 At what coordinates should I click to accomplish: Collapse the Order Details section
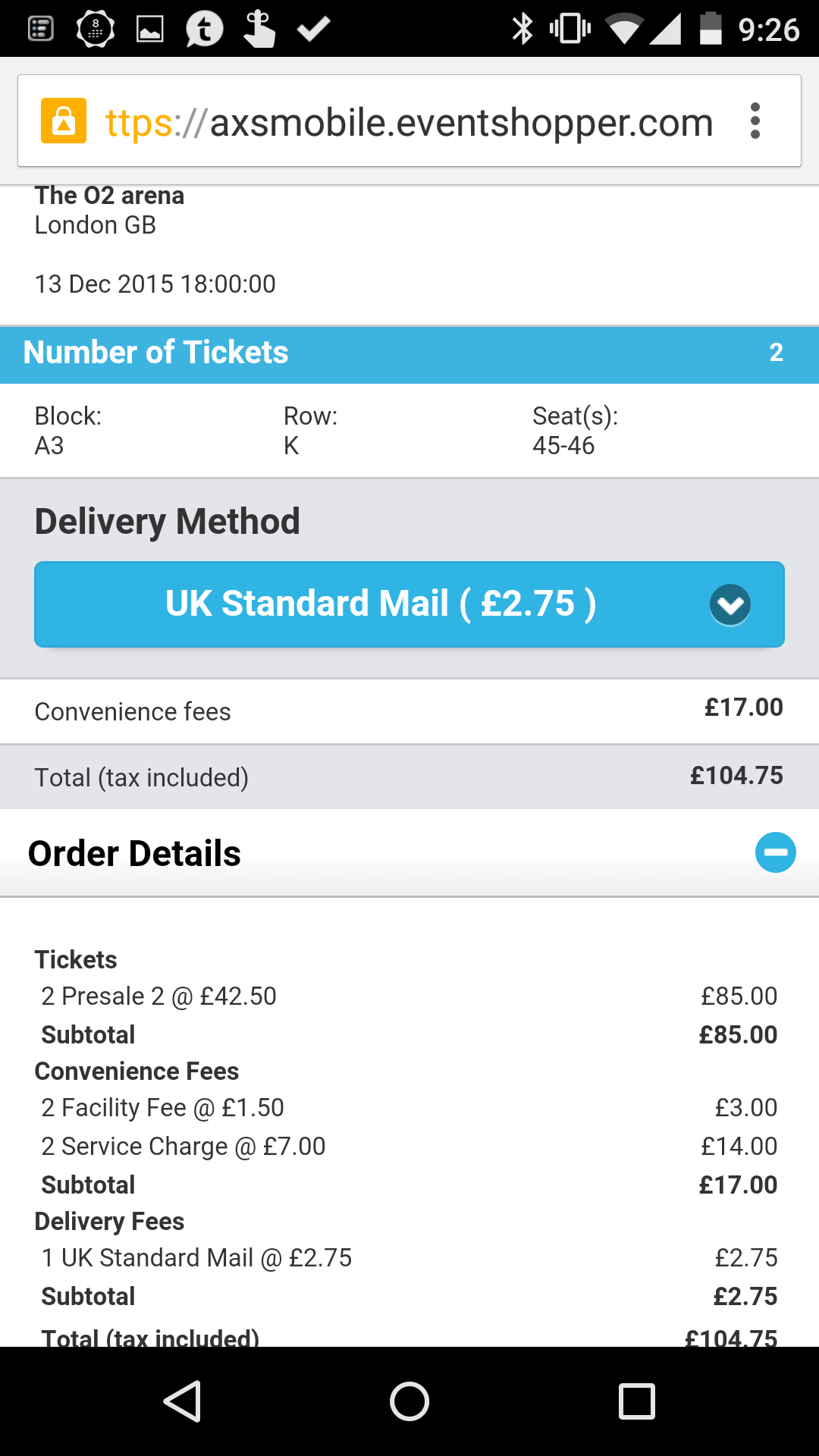[x=775, y=852]
